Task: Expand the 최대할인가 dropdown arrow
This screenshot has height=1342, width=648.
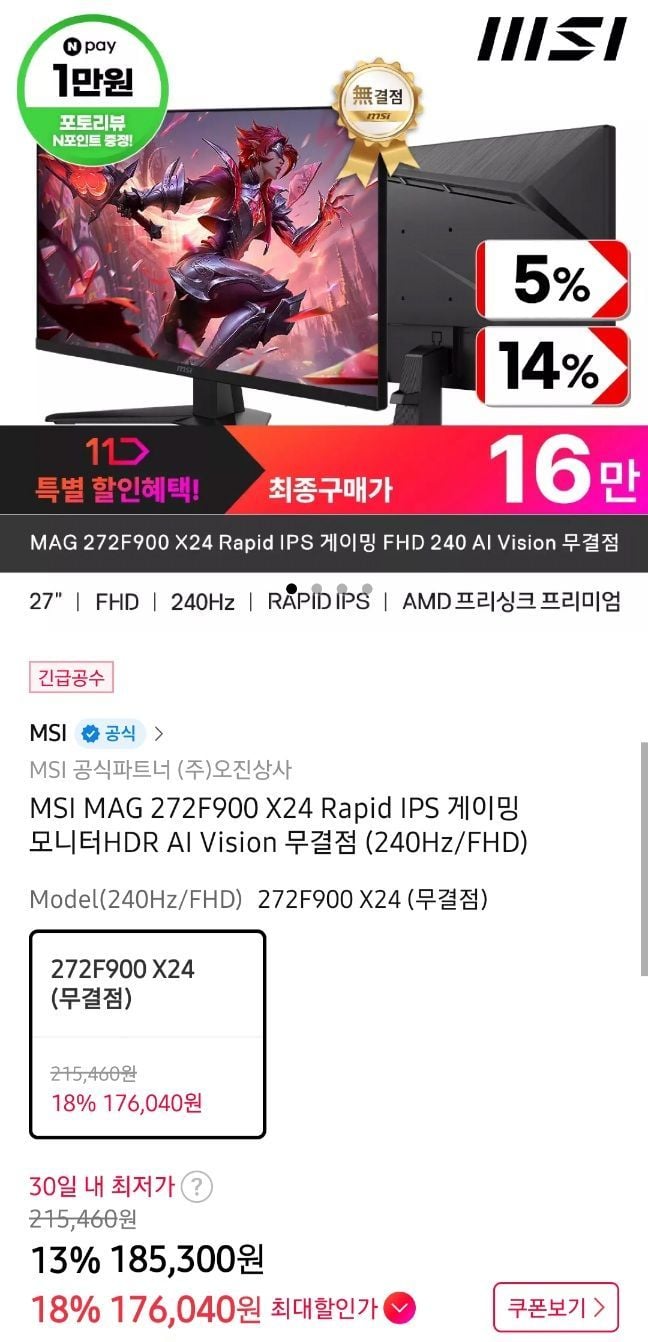Action: (x=401, y=1308)
